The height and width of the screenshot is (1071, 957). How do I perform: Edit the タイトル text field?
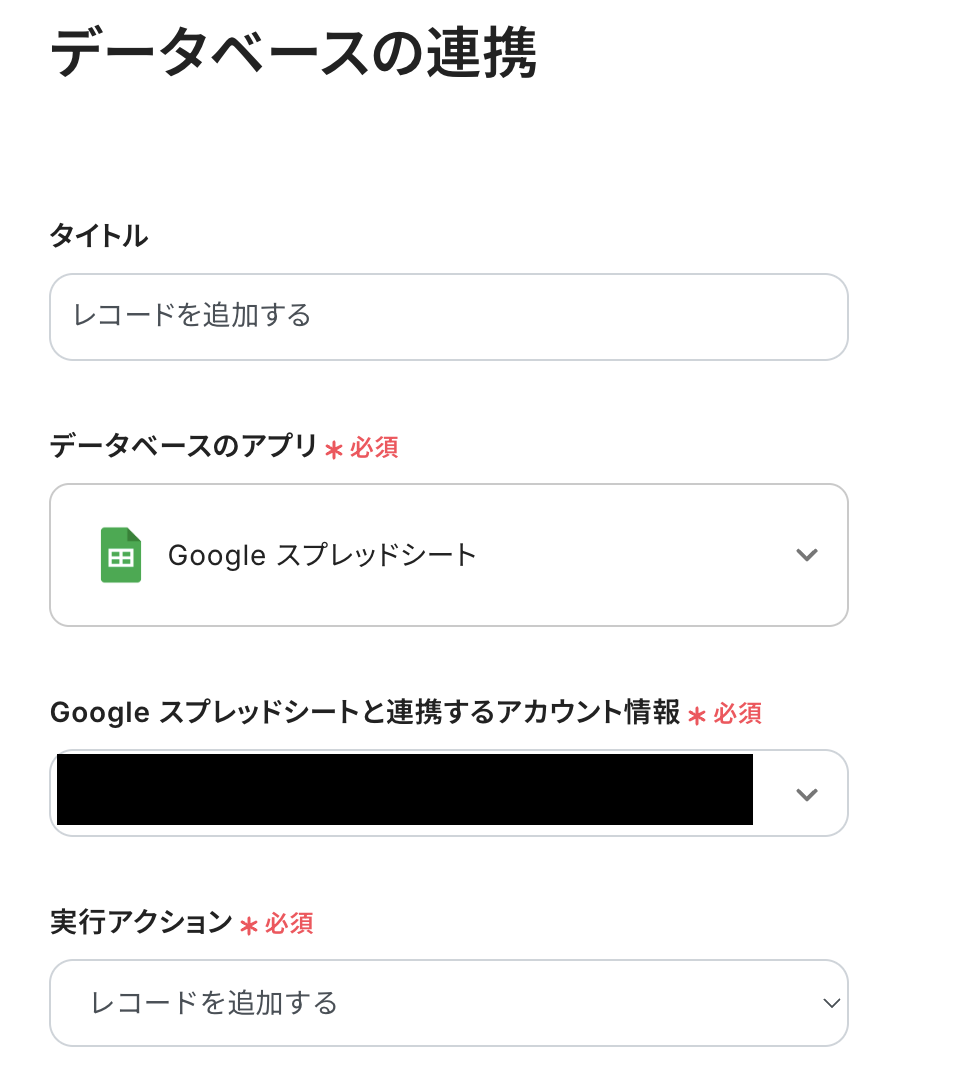pos(448,317)
